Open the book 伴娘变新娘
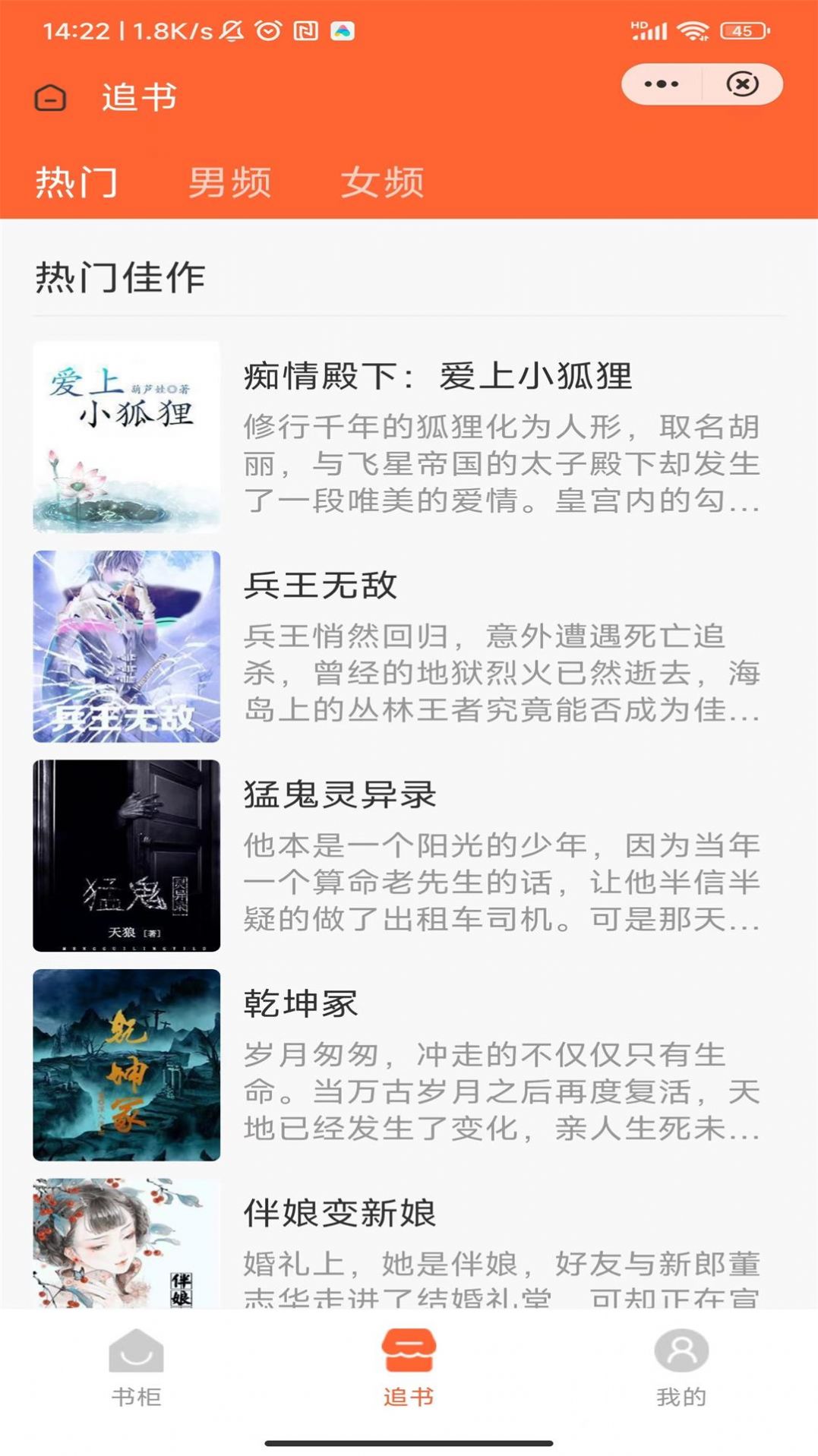The image size is (818, 1456). coord(340,1213)
